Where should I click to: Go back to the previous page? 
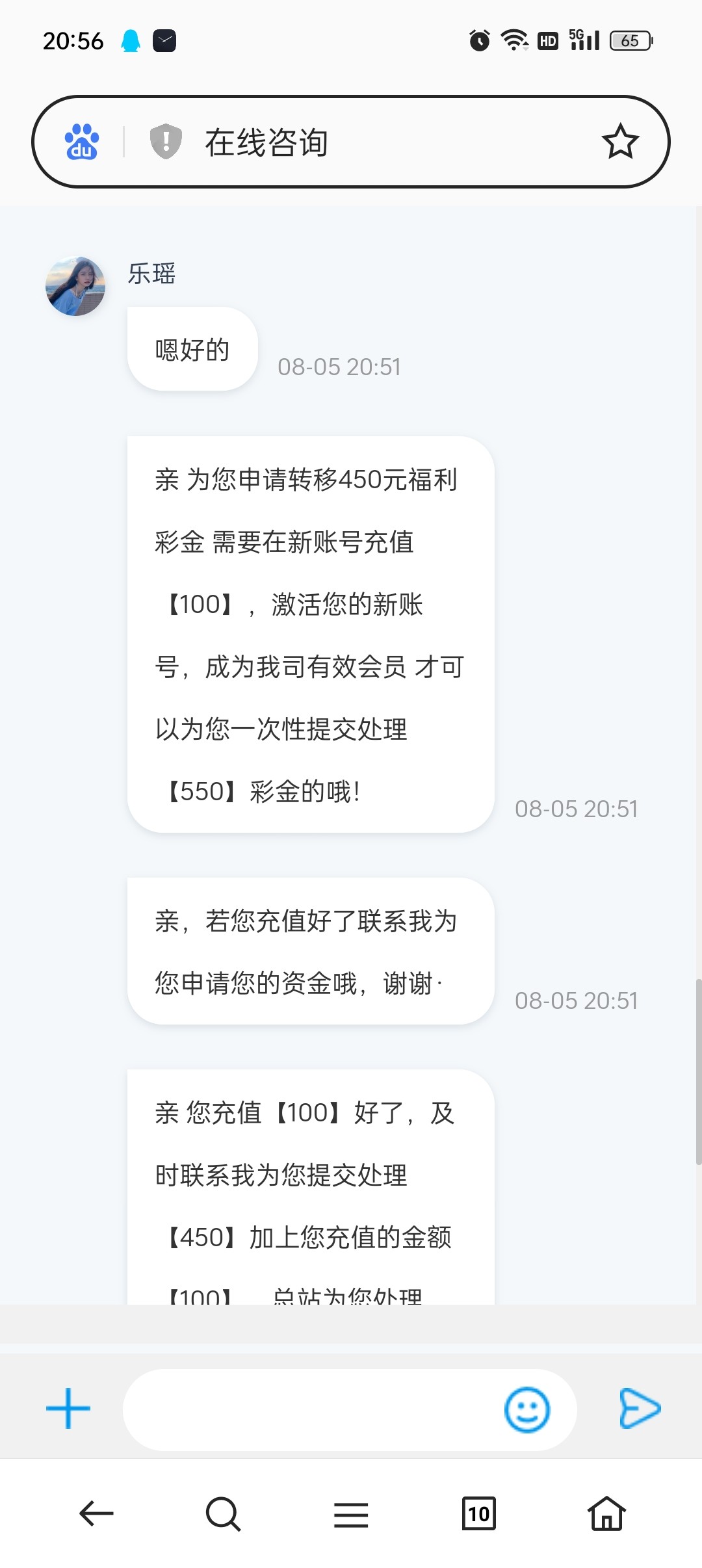tap(96, 1513)
